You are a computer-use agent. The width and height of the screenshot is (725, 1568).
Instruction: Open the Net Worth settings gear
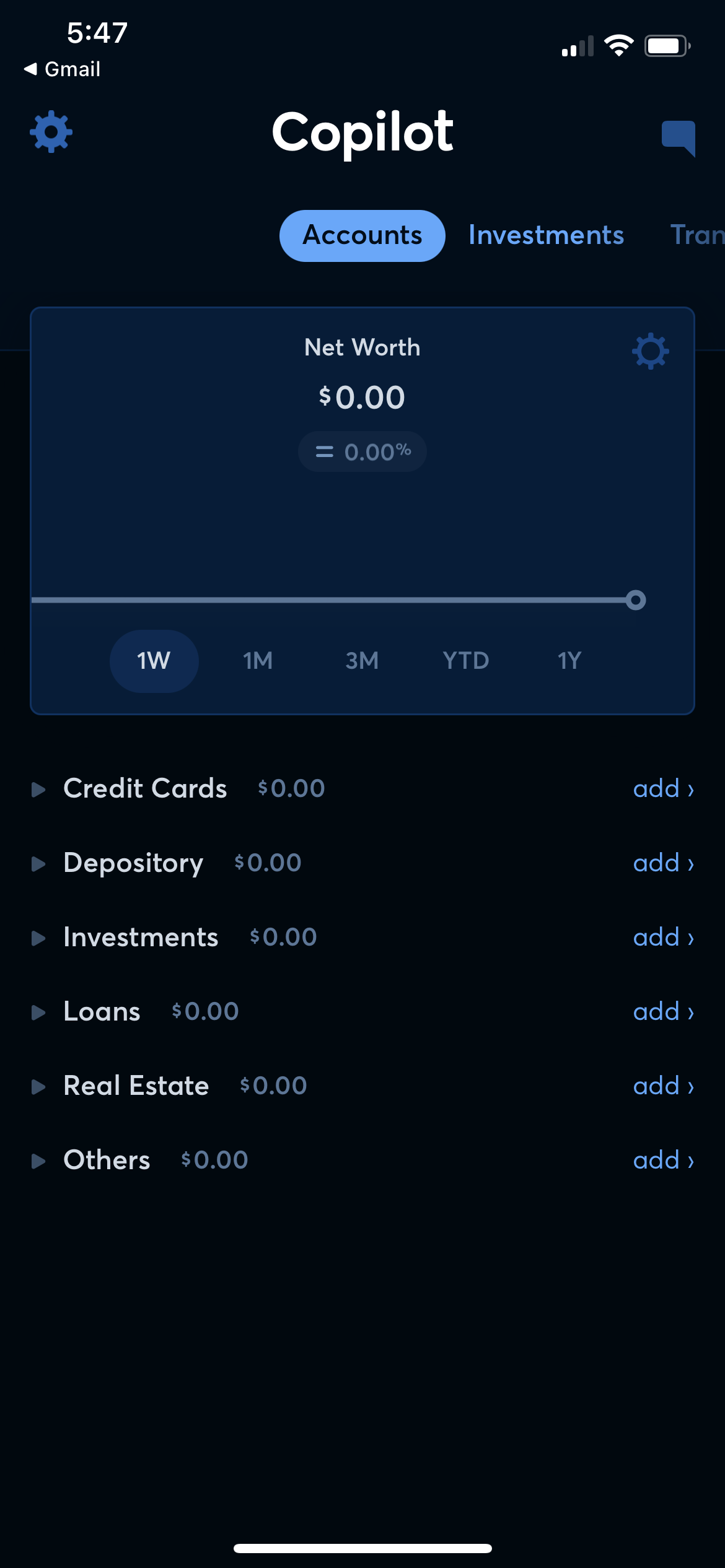(x=649, y=350)
